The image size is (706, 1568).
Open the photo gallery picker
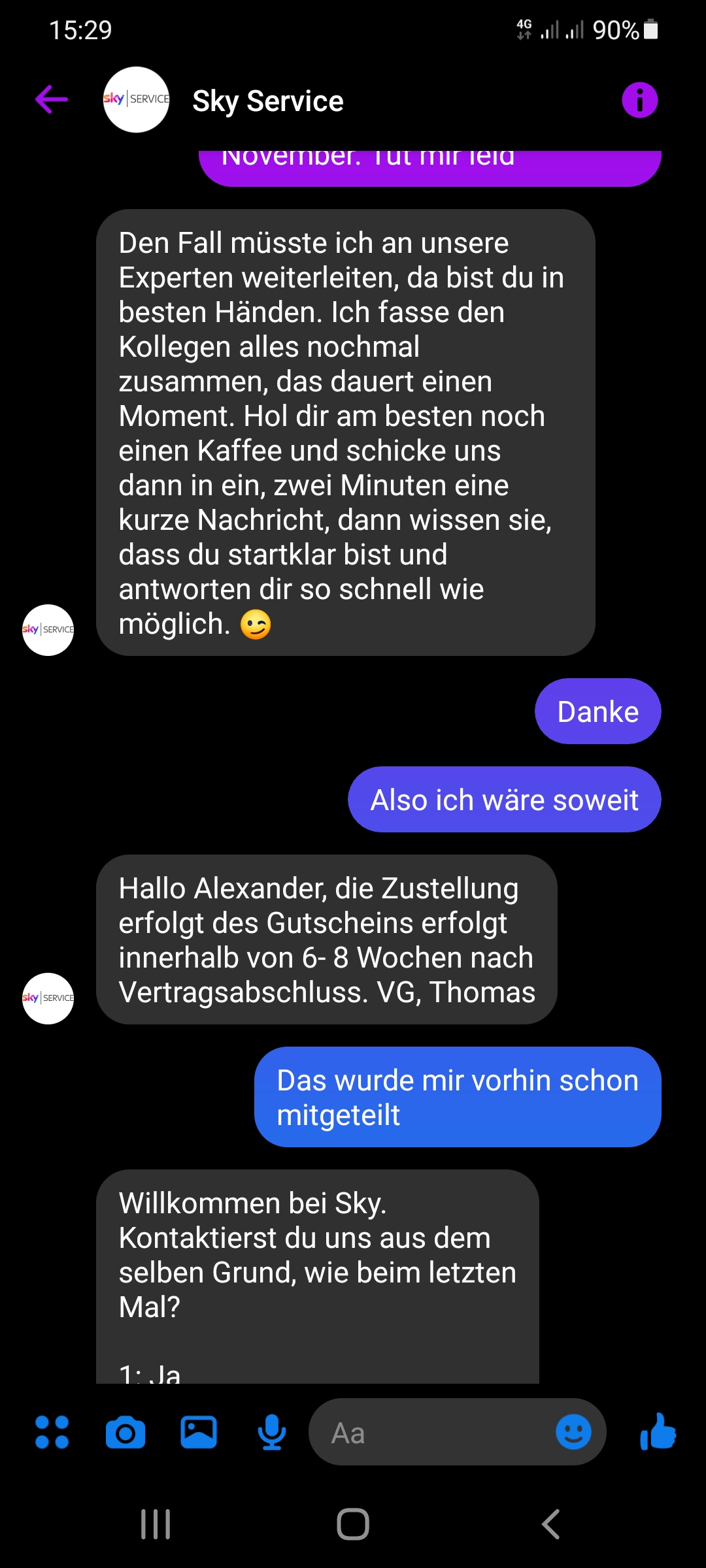coord(199,1433)
